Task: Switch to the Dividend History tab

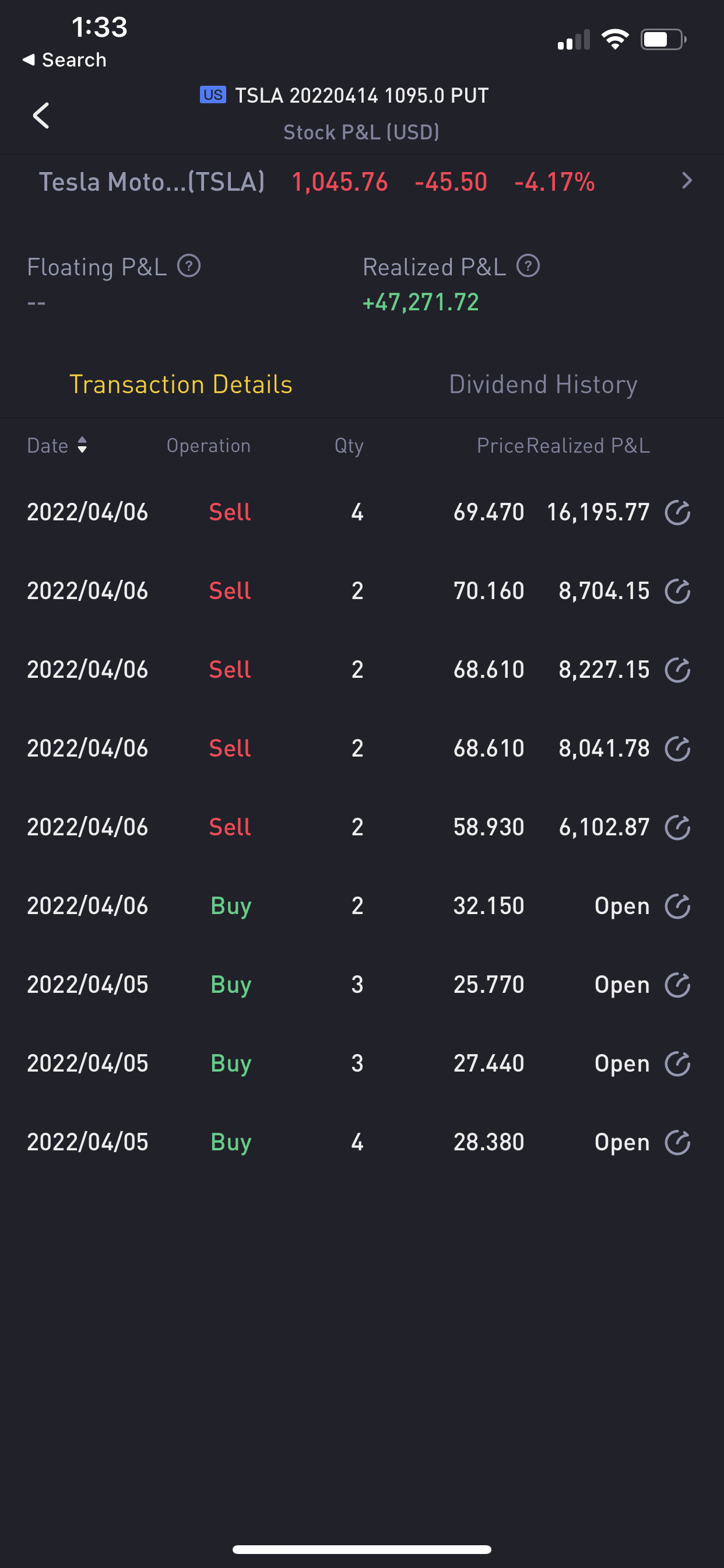Action: 543,384
